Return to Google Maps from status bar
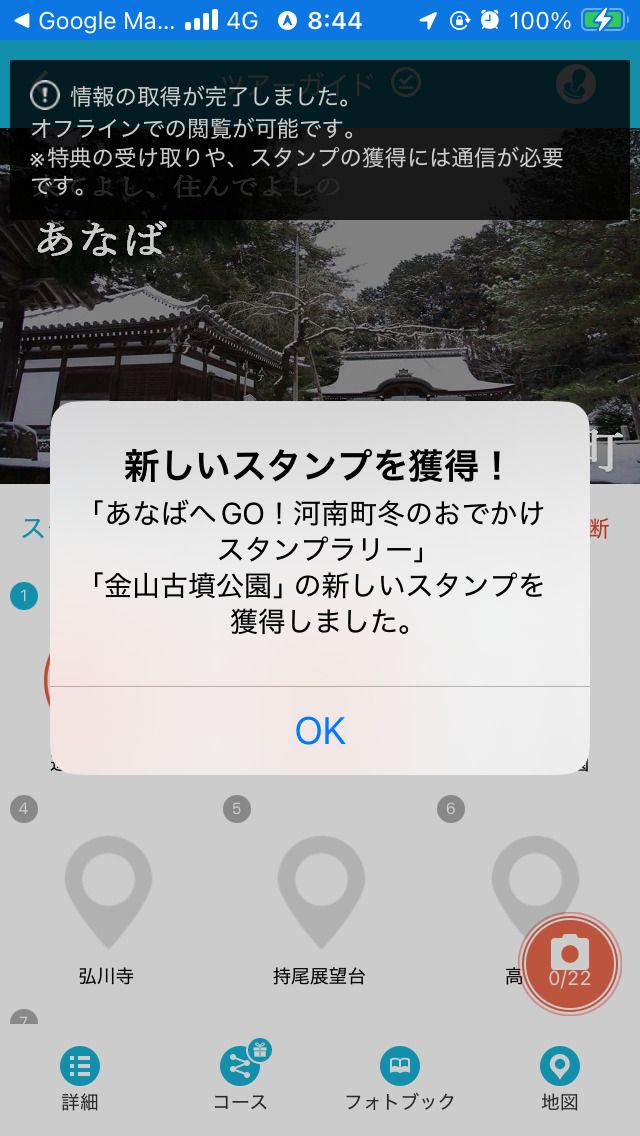 tap(95, 20)
